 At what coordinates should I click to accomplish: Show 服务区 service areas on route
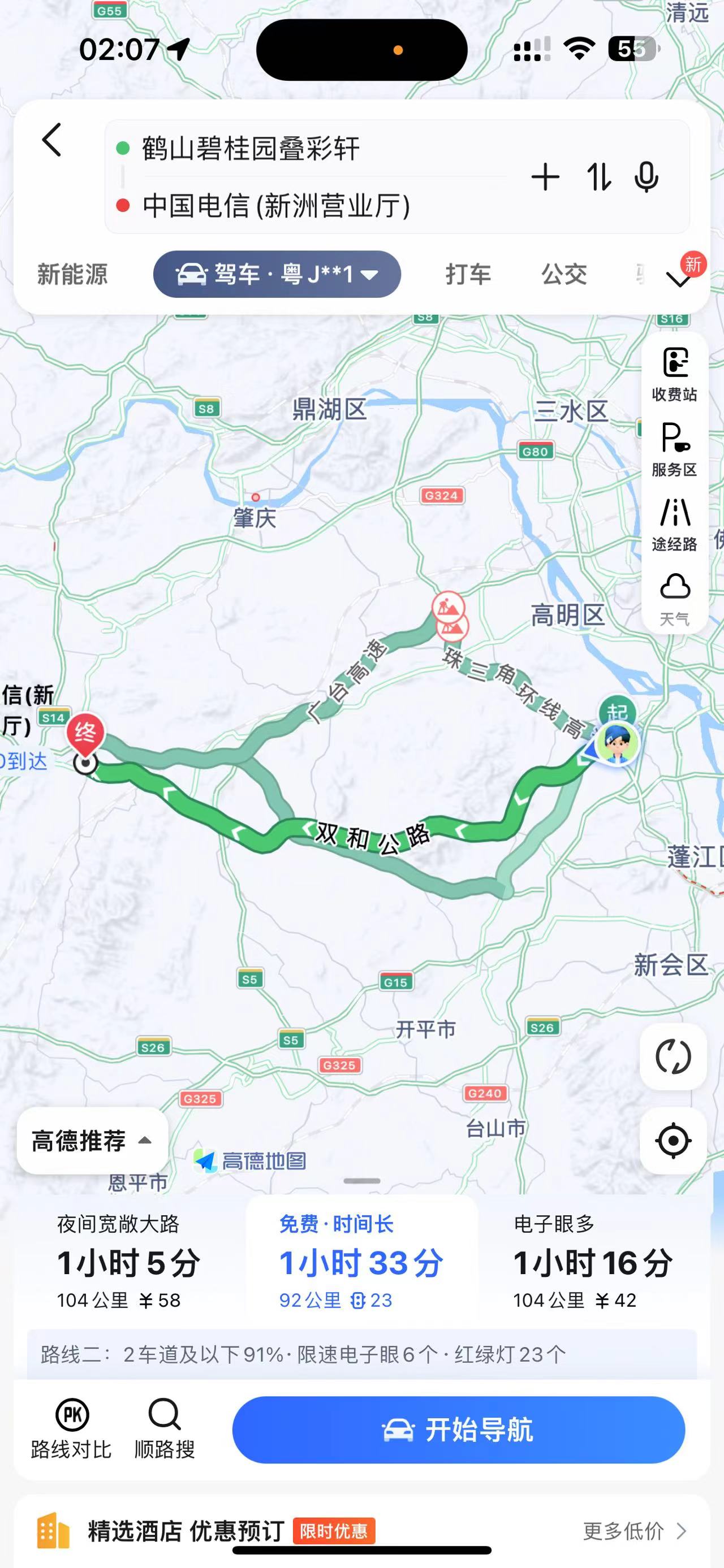pos(674,450)
